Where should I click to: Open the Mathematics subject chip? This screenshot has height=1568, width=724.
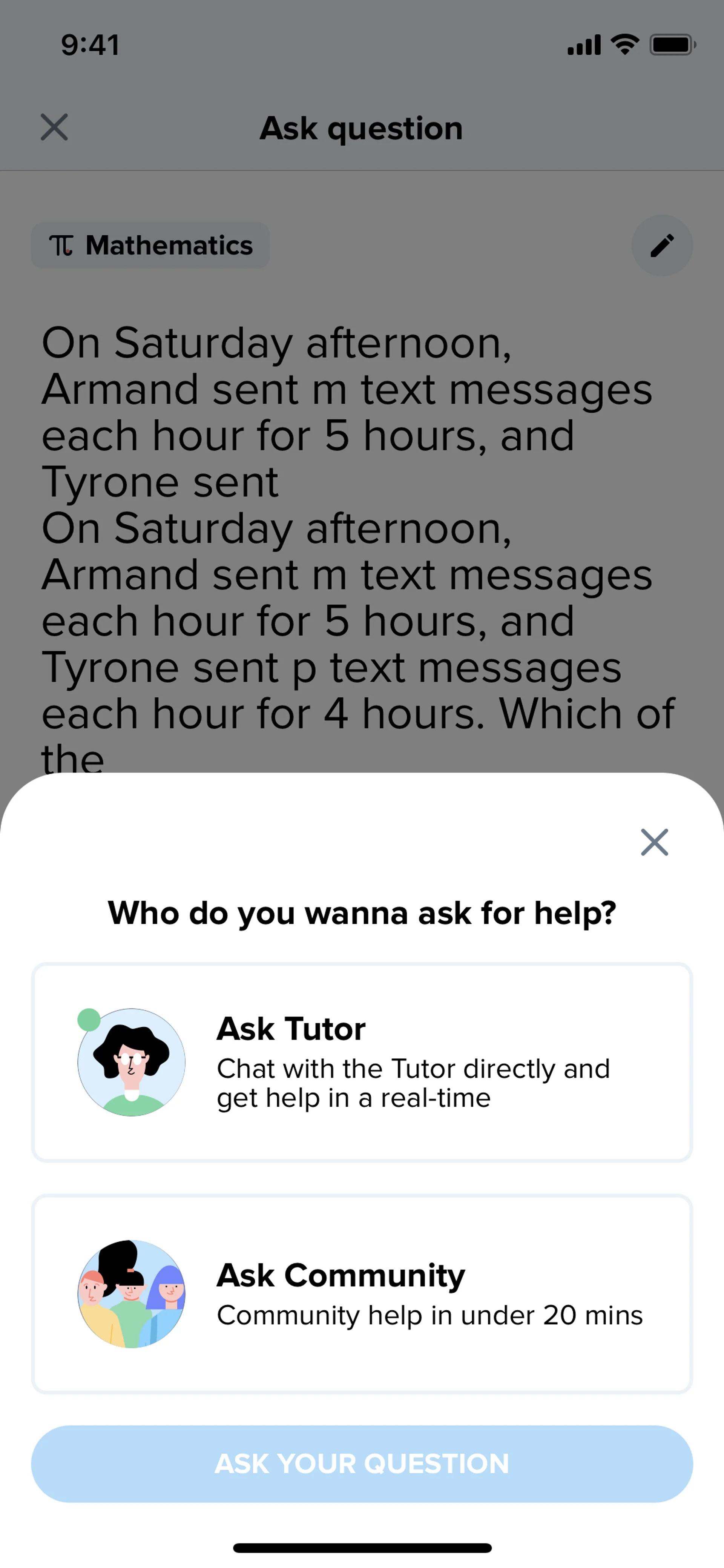tap(150, 245)
